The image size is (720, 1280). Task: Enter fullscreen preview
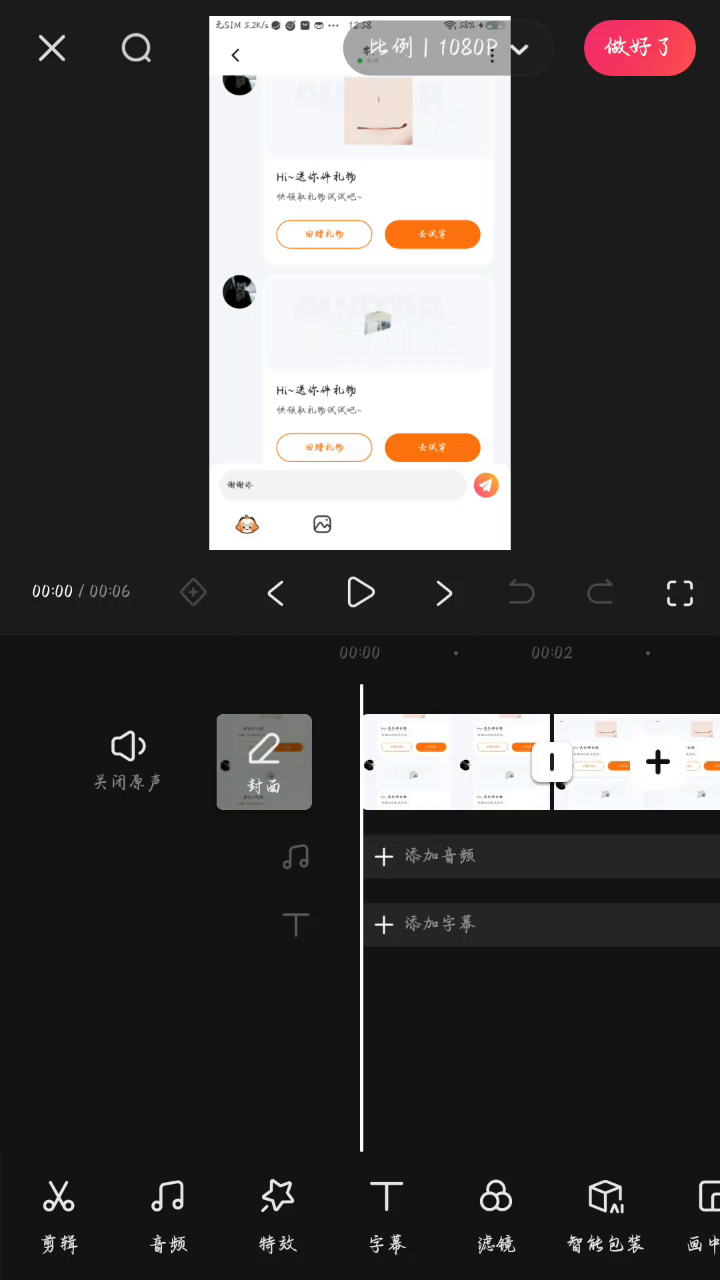[679, 593]
